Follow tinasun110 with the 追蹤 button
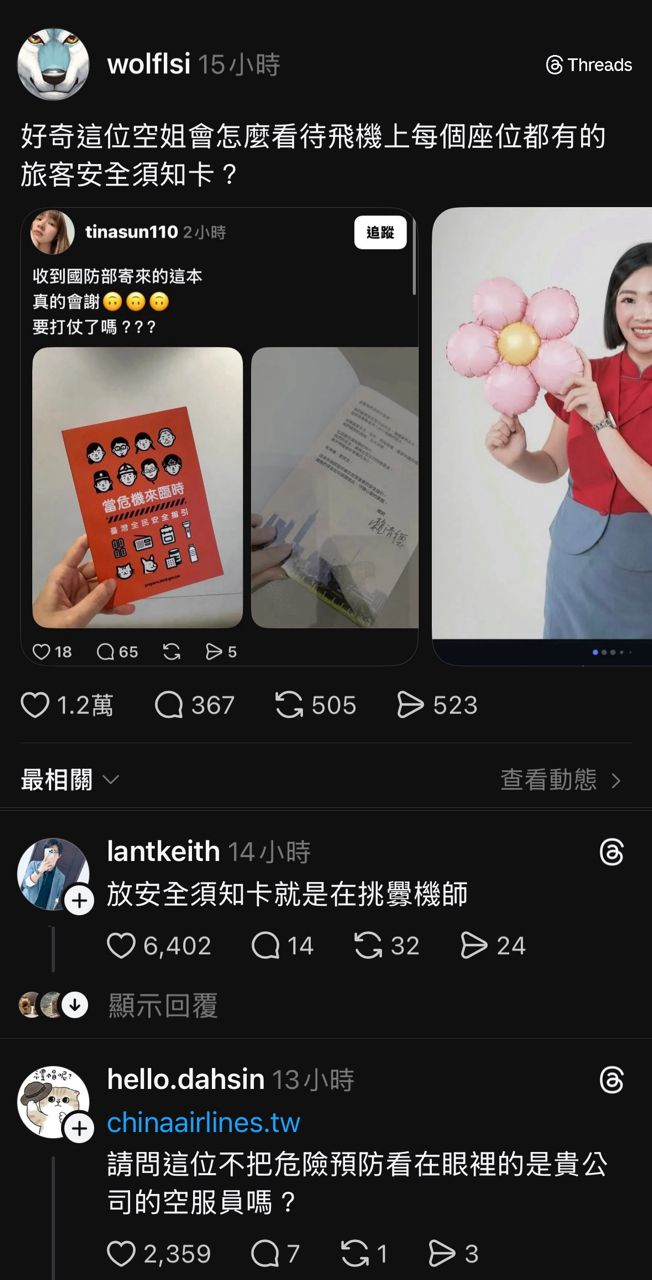652x1280 pixels. coord(380,232)
